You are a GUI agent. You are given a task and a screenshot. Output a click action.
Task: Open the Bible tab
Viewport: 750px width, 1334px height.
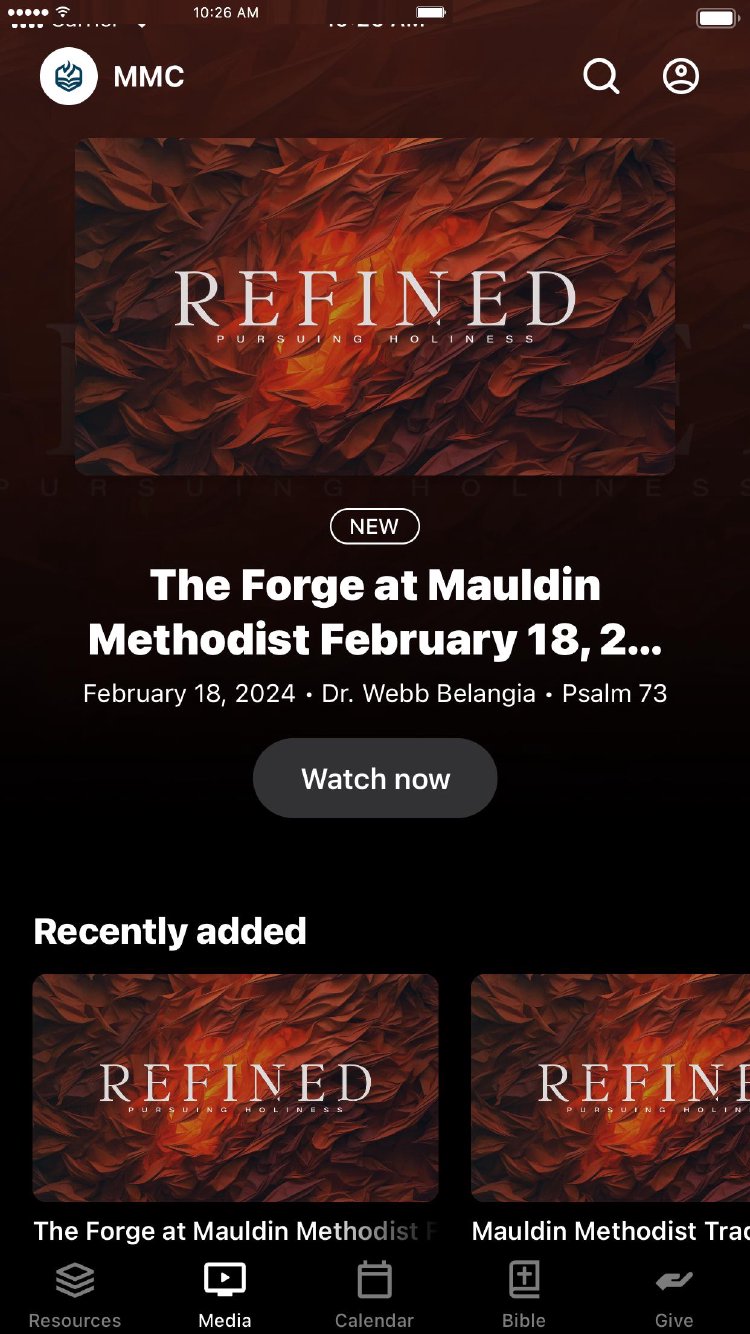coord(524,1294)
